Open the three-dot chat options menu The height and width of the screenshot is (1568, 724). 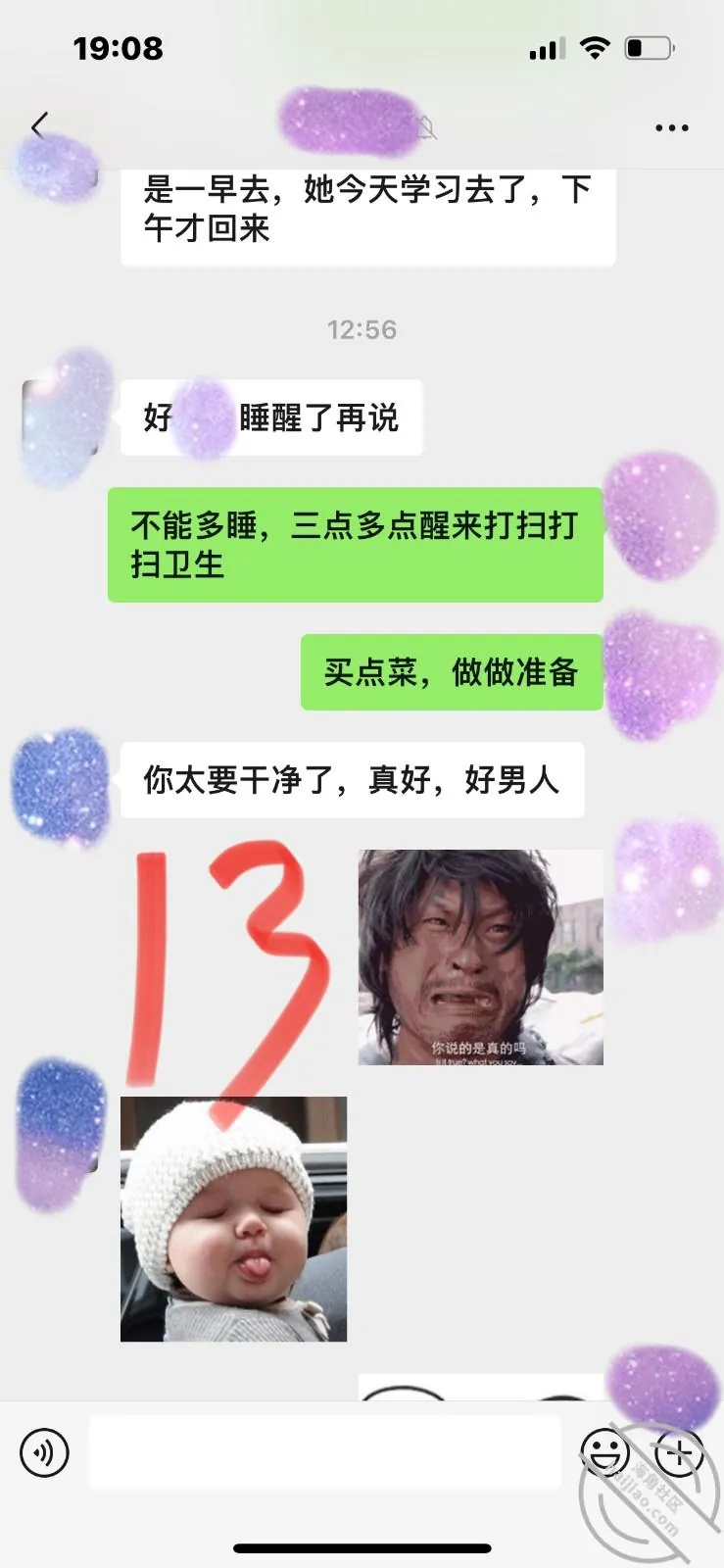pyautogui.click(x=672, y=127)
